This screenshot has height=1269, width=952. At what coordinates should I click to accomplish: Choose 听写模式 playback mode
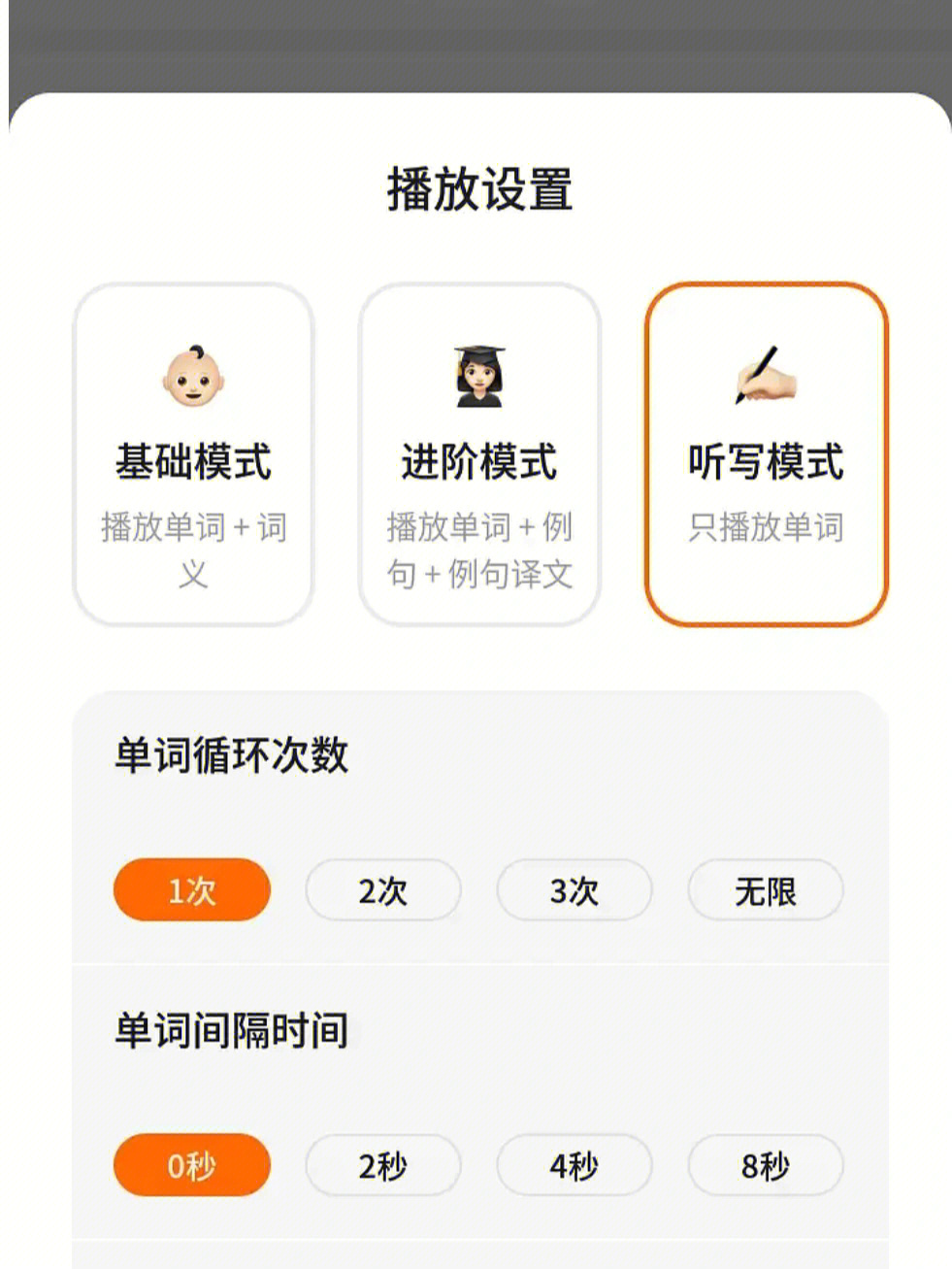pos(766,454)
